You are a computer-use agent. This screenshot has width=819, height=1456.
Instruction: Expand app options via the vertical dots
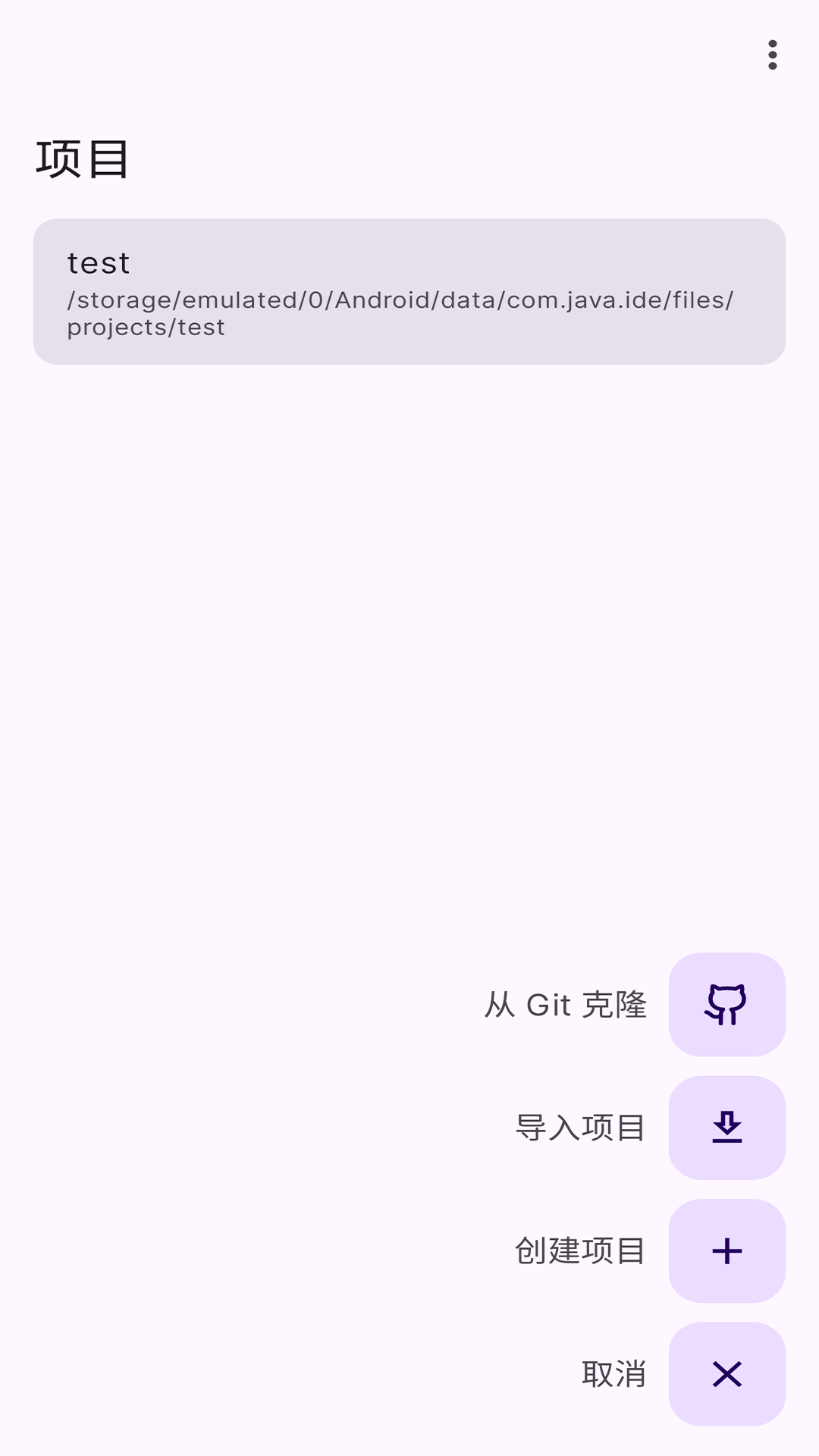(772, 54)
